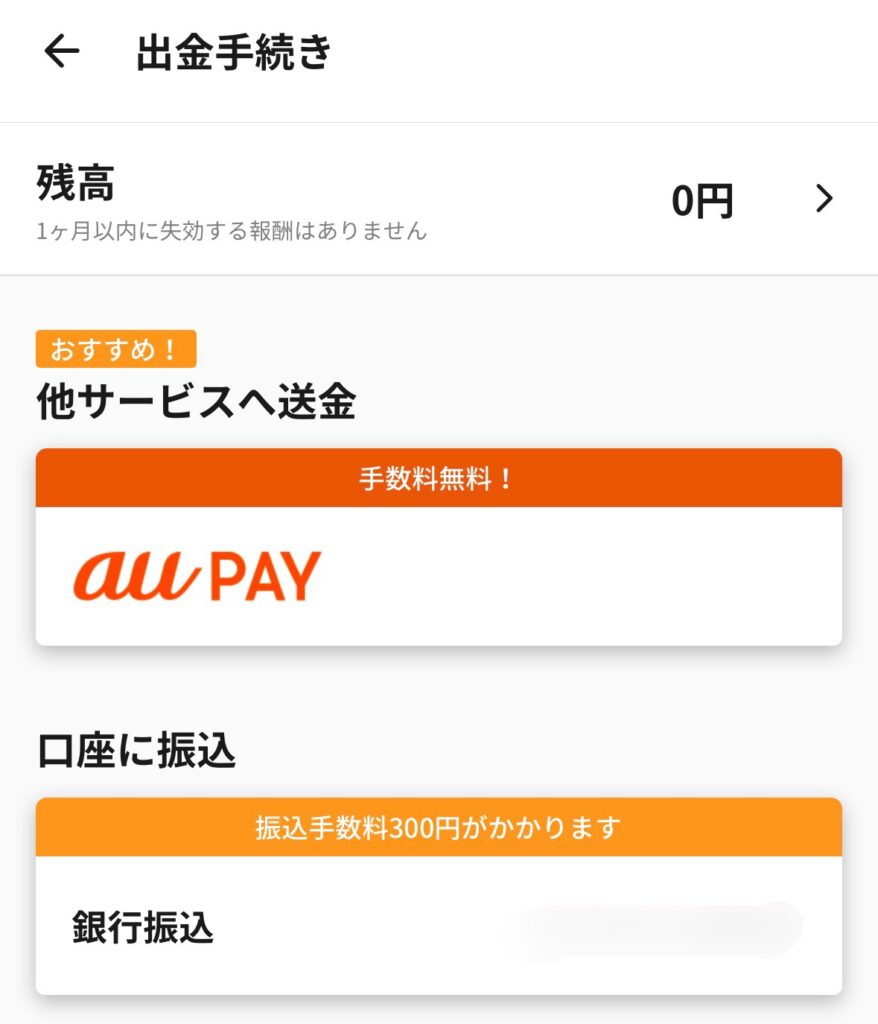This screenshot has width=878, height=1024.
Task: Choose 銀行振込 bank transfer
Action: pos(438,926)
